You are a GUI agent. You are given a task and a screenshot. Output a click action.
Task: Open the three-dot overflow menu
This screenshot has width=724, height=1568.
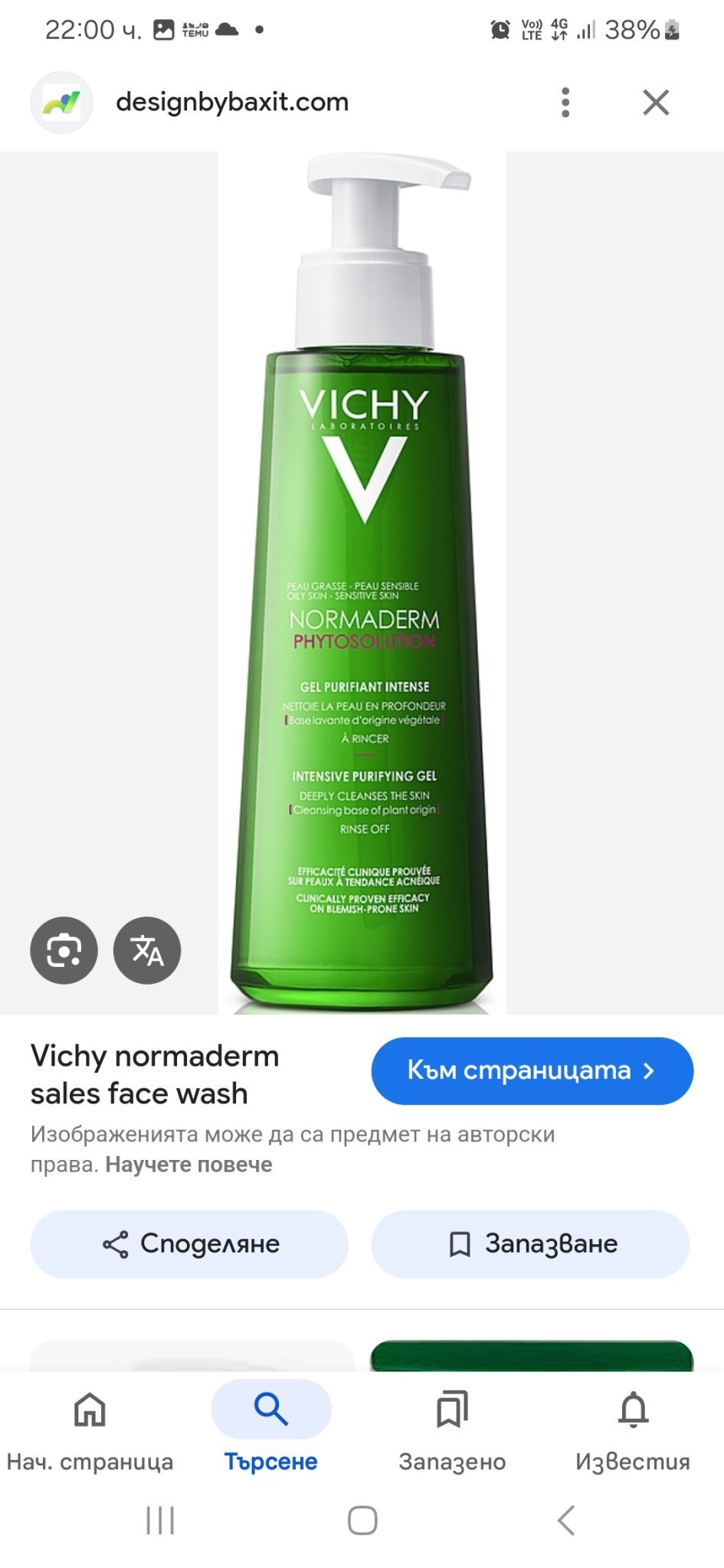(x=565, y=103)
